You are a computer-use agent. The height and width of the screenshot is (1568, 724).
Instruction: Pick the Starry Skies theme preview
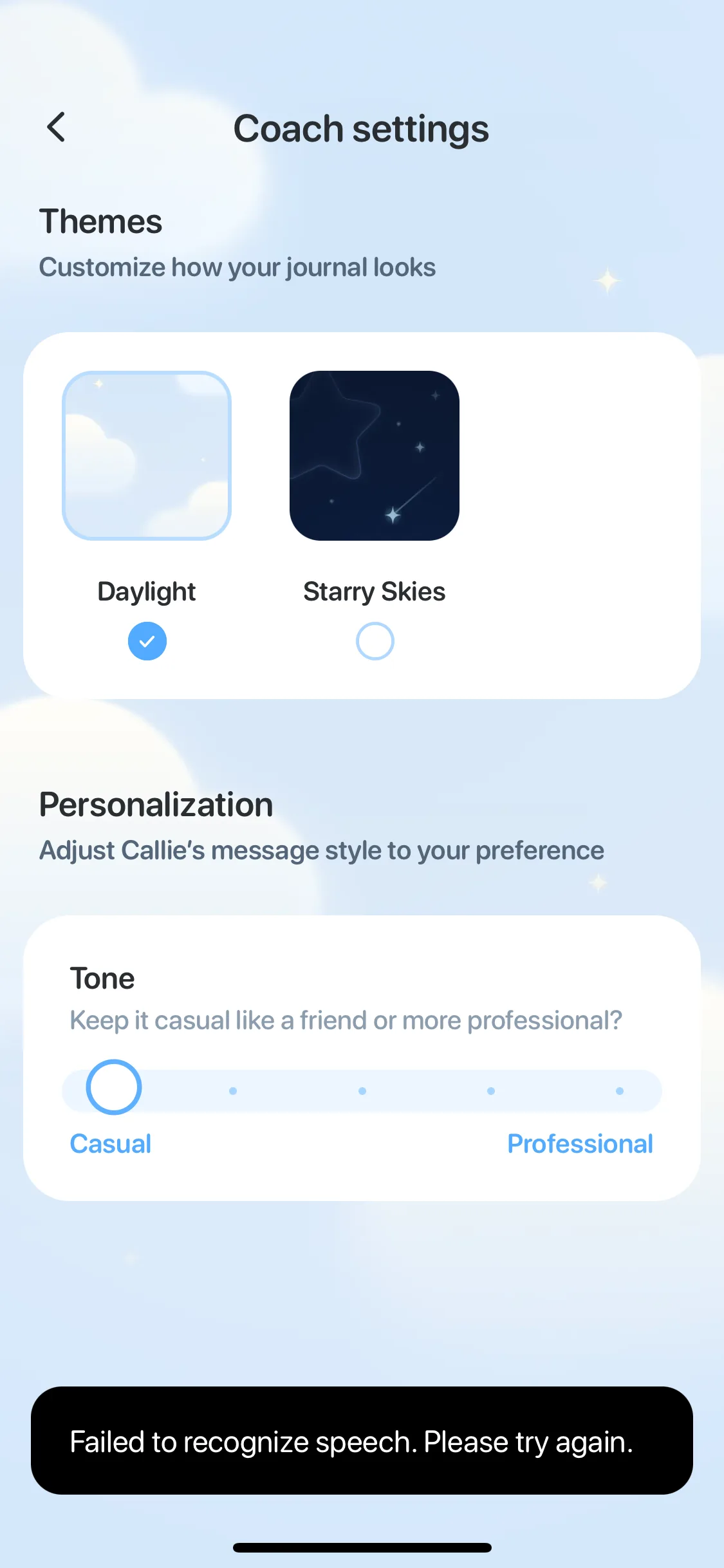tap(375, 456)
